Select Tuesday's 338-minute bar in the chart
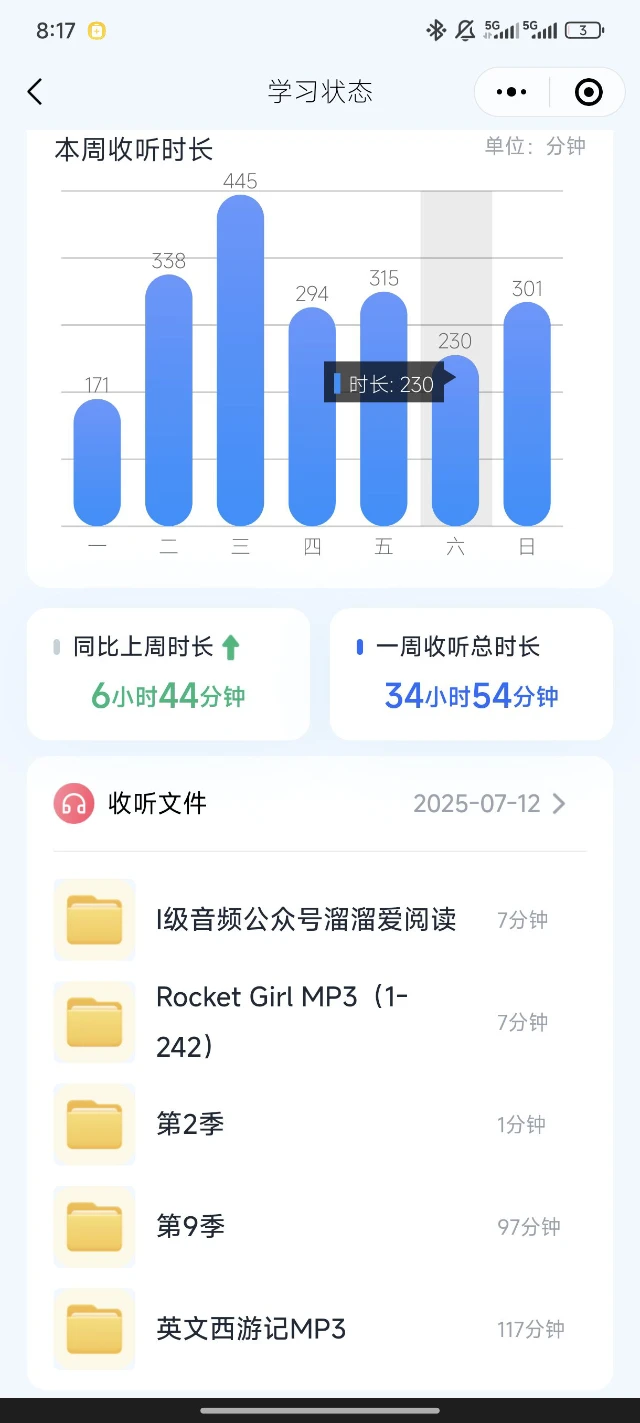Image resolution: width=640 pixels, height=1423 pixels. tap(169, 400)
